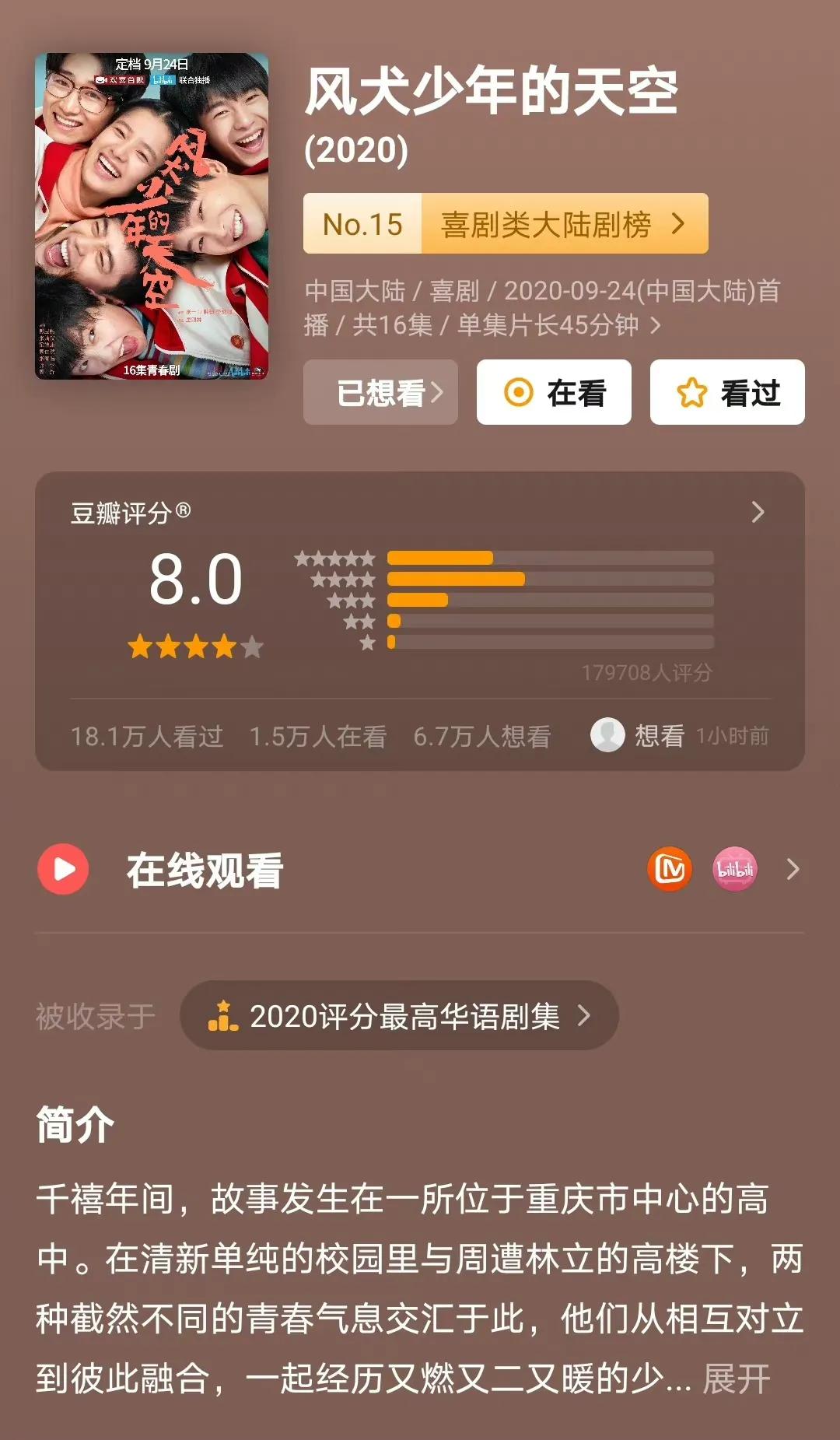The image size is (840, 1440).
Task: Open the 豆瓣评分 details chevron
Action: [x=758, y=512]
